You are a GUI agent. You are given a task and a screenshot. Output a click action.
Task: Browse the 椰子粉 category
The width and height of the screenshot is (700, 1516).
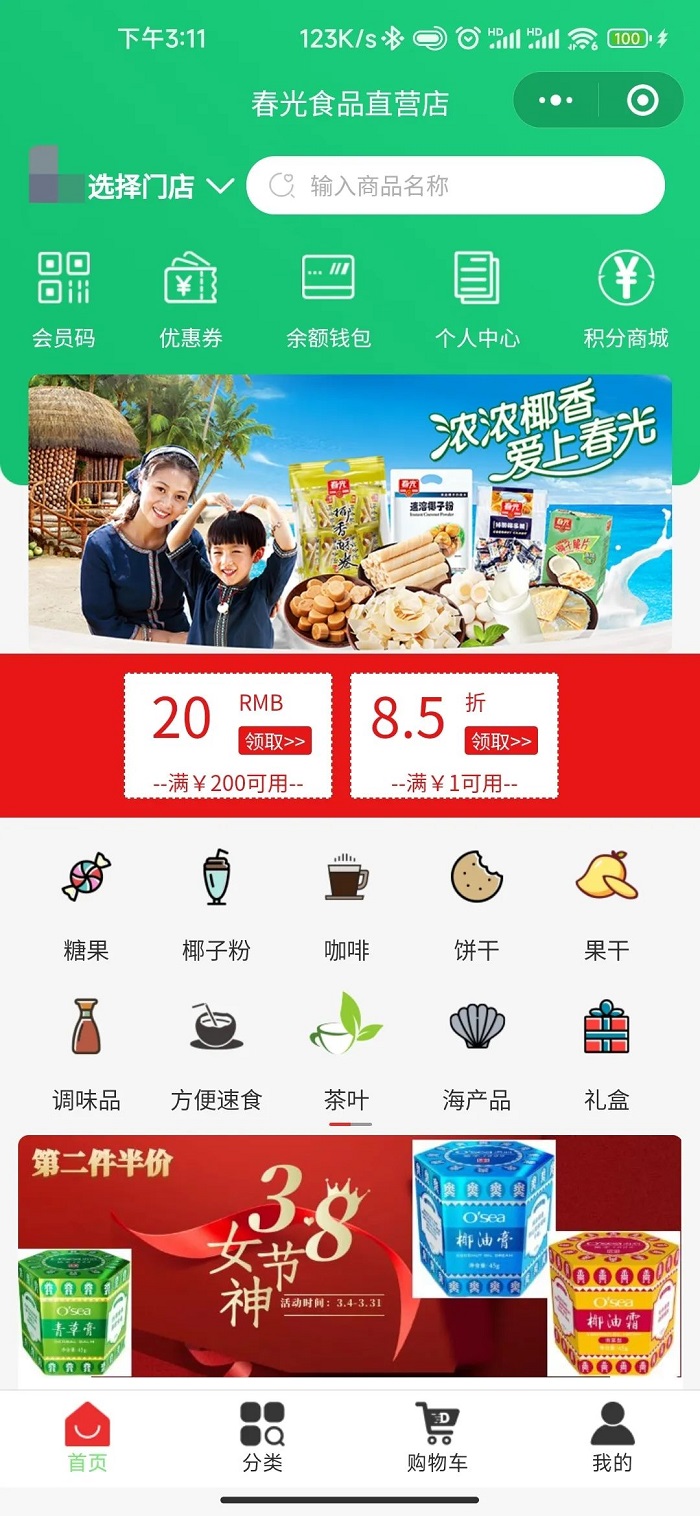coord(216,903)
